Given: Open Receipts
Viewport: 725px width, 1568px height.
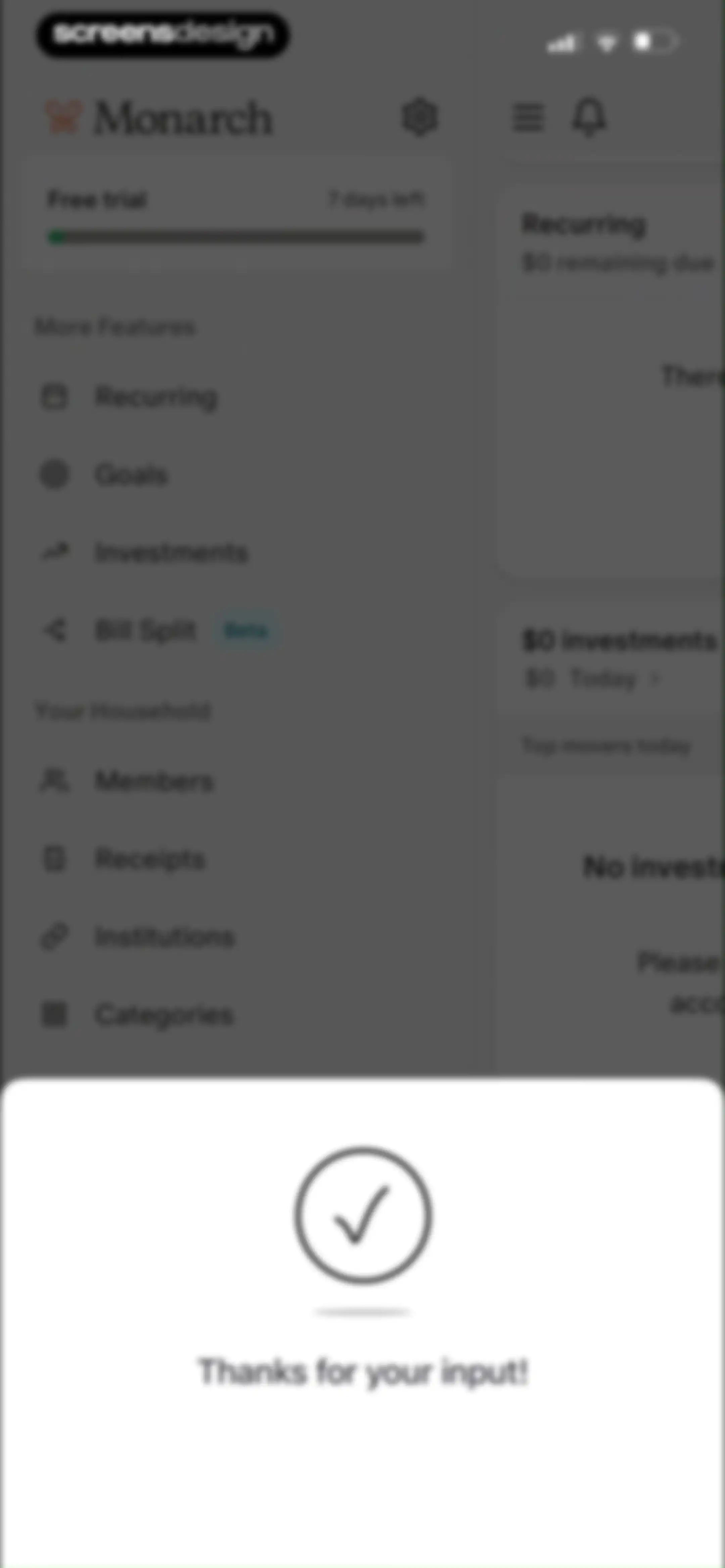Looking at the screenshot, I should click(123, 859).
